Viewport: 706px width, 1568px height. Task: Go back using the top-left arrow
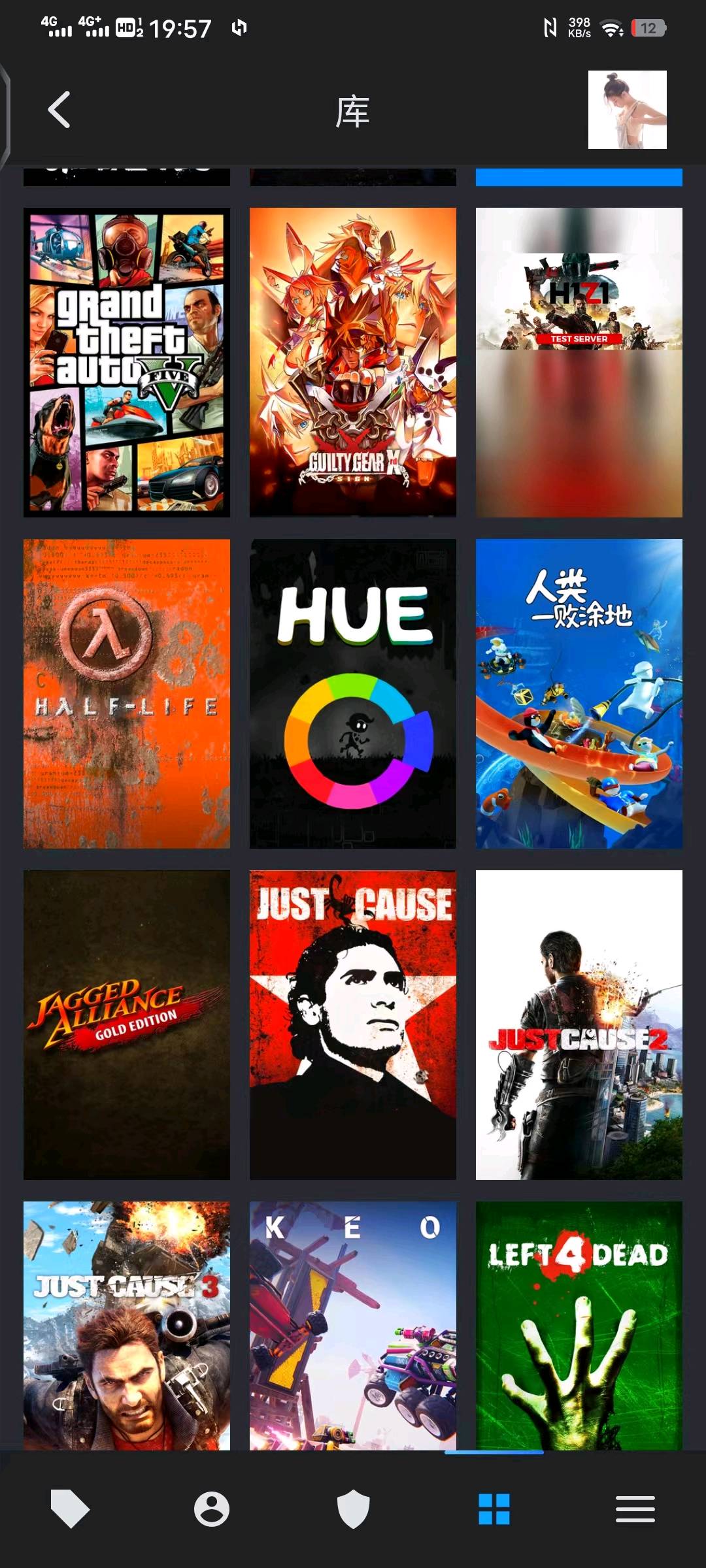pyautogui.click(x=59, y=110)
